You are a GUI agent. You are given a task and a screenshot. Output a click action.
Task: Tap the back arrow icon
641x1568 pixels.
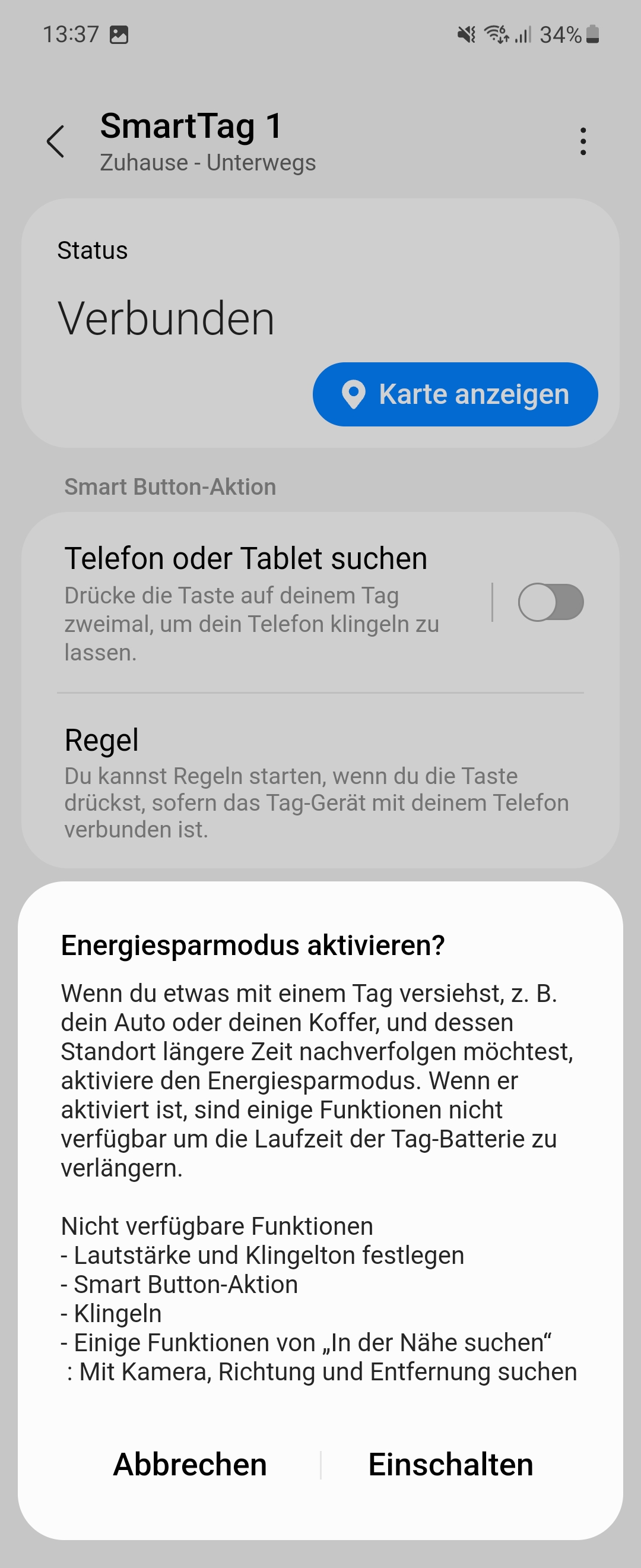coord(56,141)
